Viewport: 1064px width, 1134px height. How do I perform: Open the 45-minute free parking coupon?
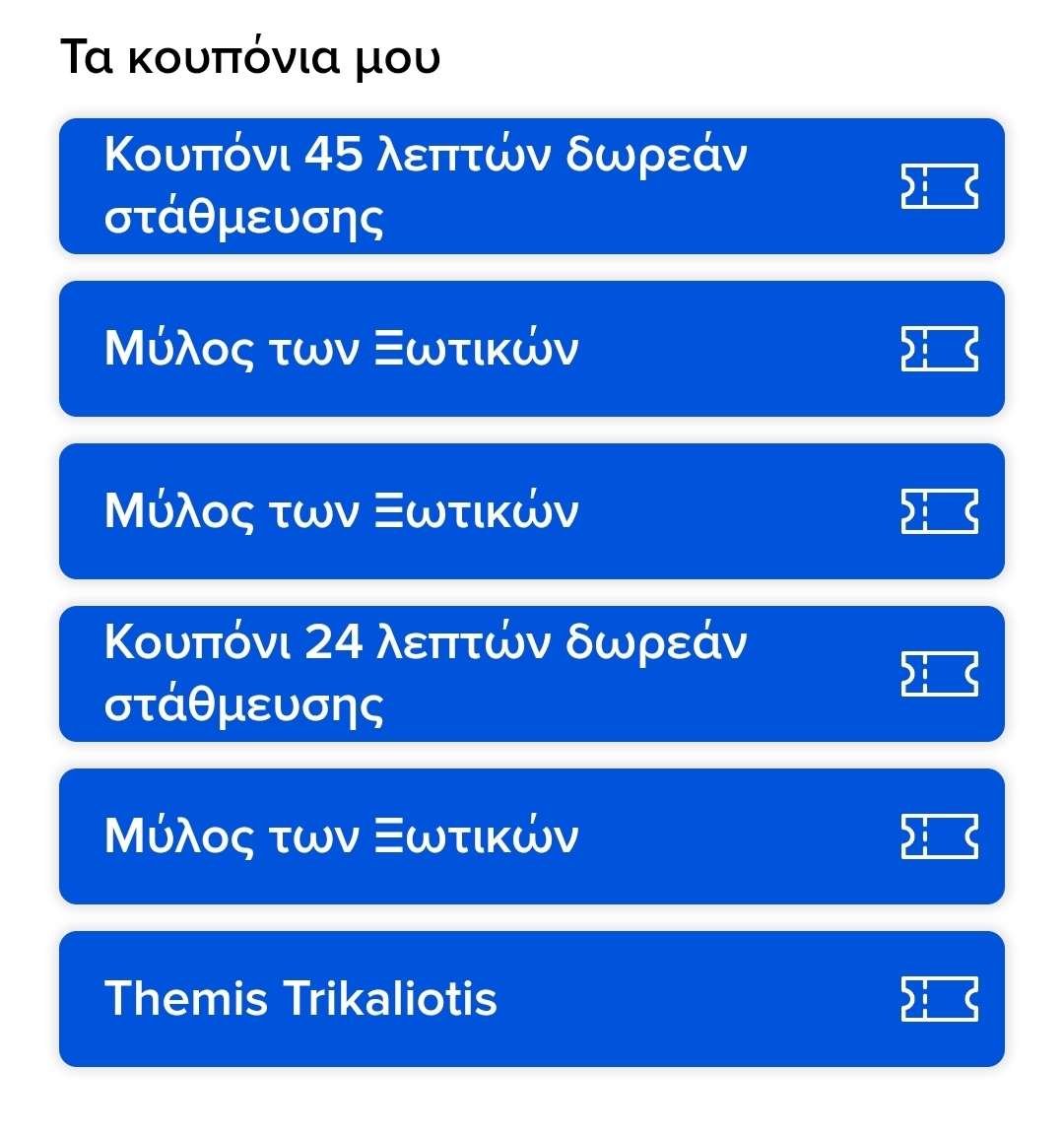(532, 186)
